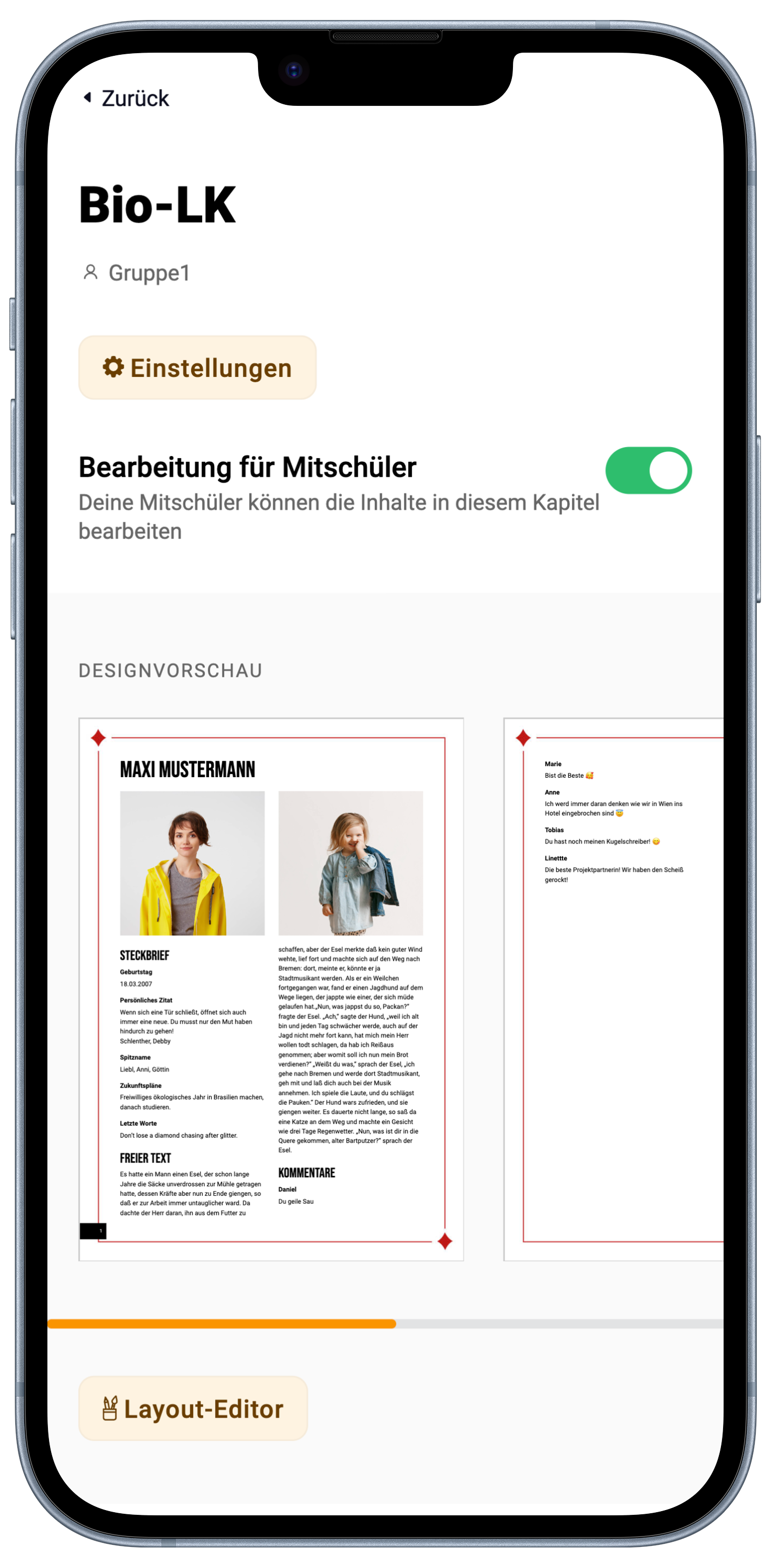The width and height of the screenshot is (771, 1568).
Task: Open the Einstellungen settings button
Action: point(197,368)
